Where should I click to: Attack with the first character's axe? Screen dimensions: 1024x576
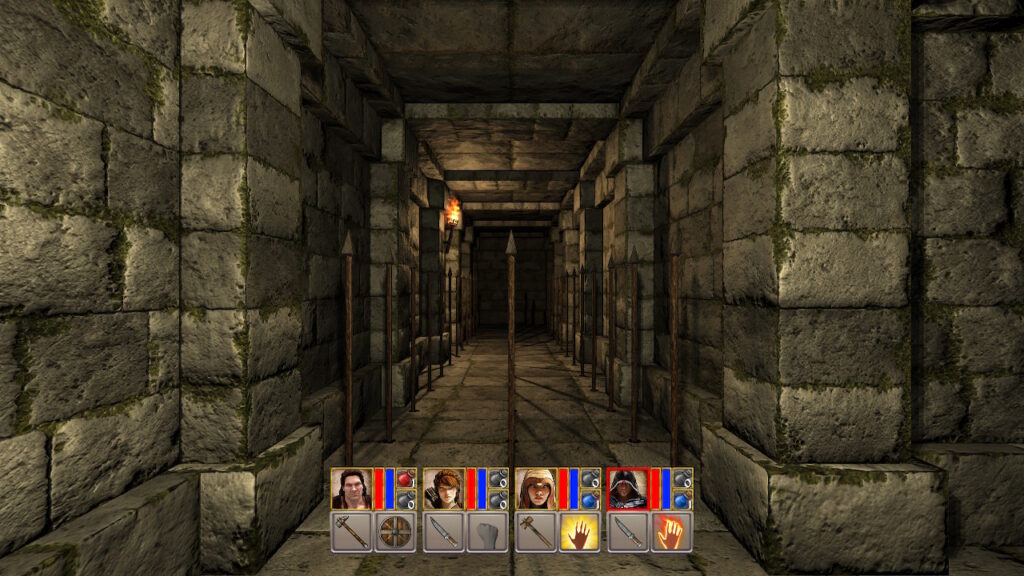(x=351, y=532)
